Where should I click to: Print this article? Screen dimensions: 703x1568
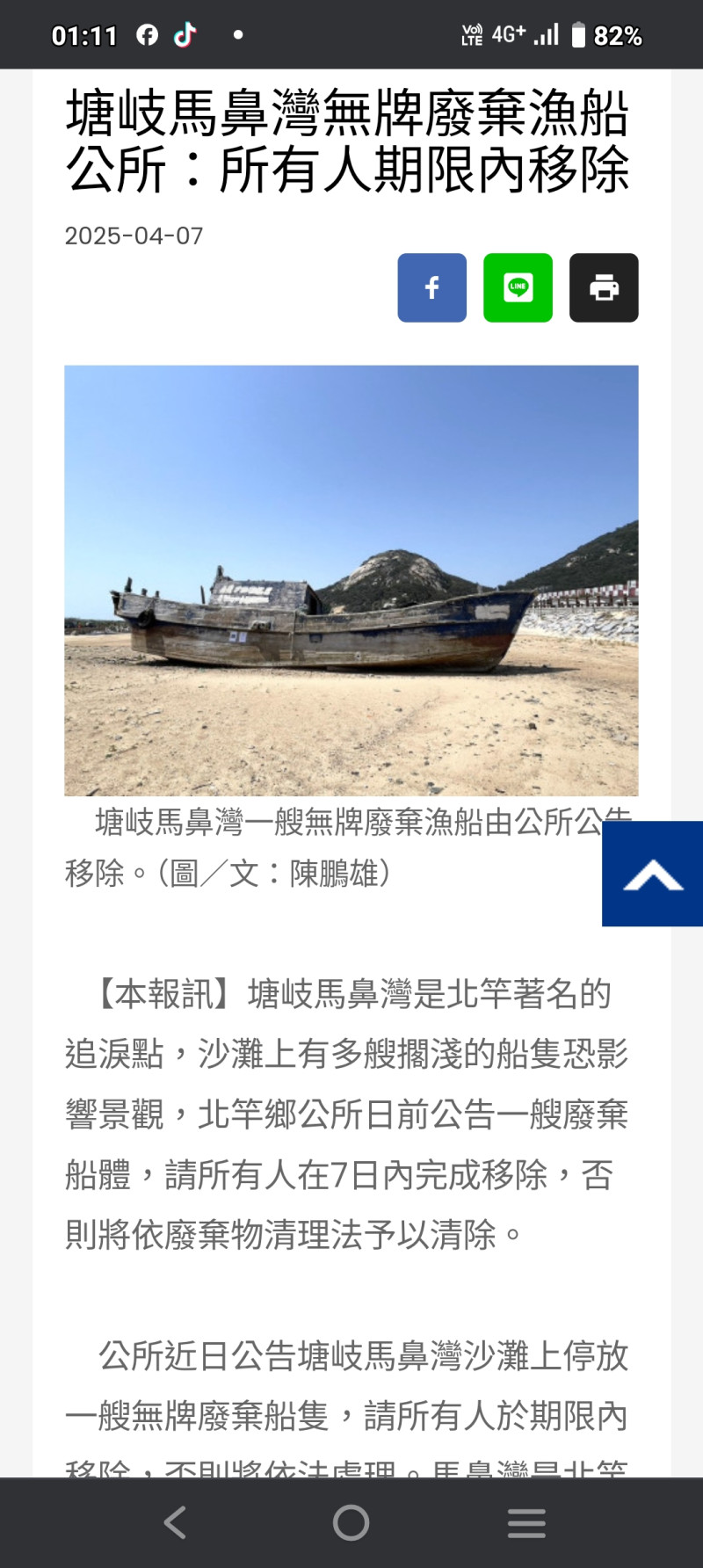[x=604, y=287]
